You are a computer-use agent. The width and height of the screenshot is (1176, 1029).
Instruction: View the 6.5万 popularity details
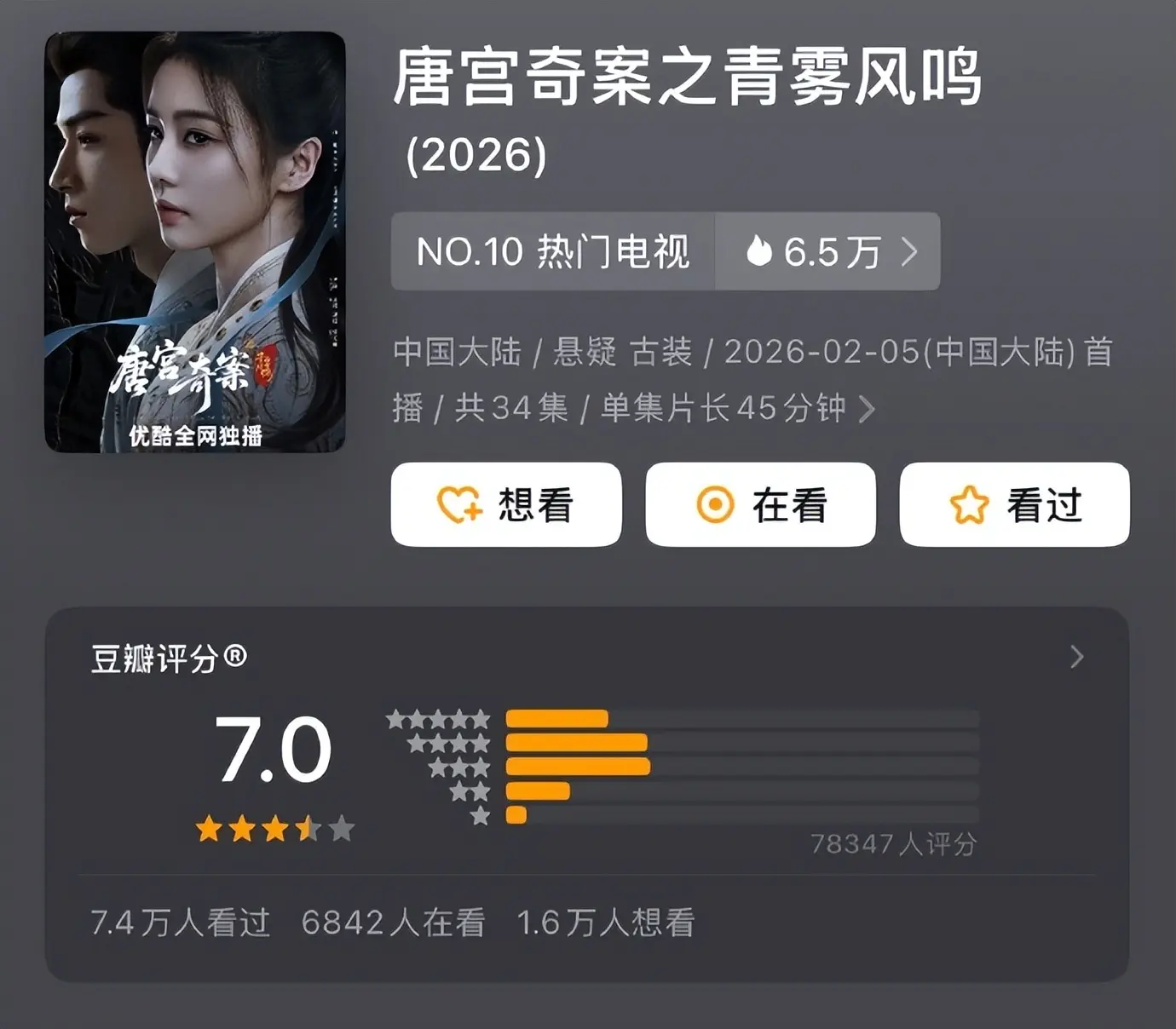tap(828, 251)
